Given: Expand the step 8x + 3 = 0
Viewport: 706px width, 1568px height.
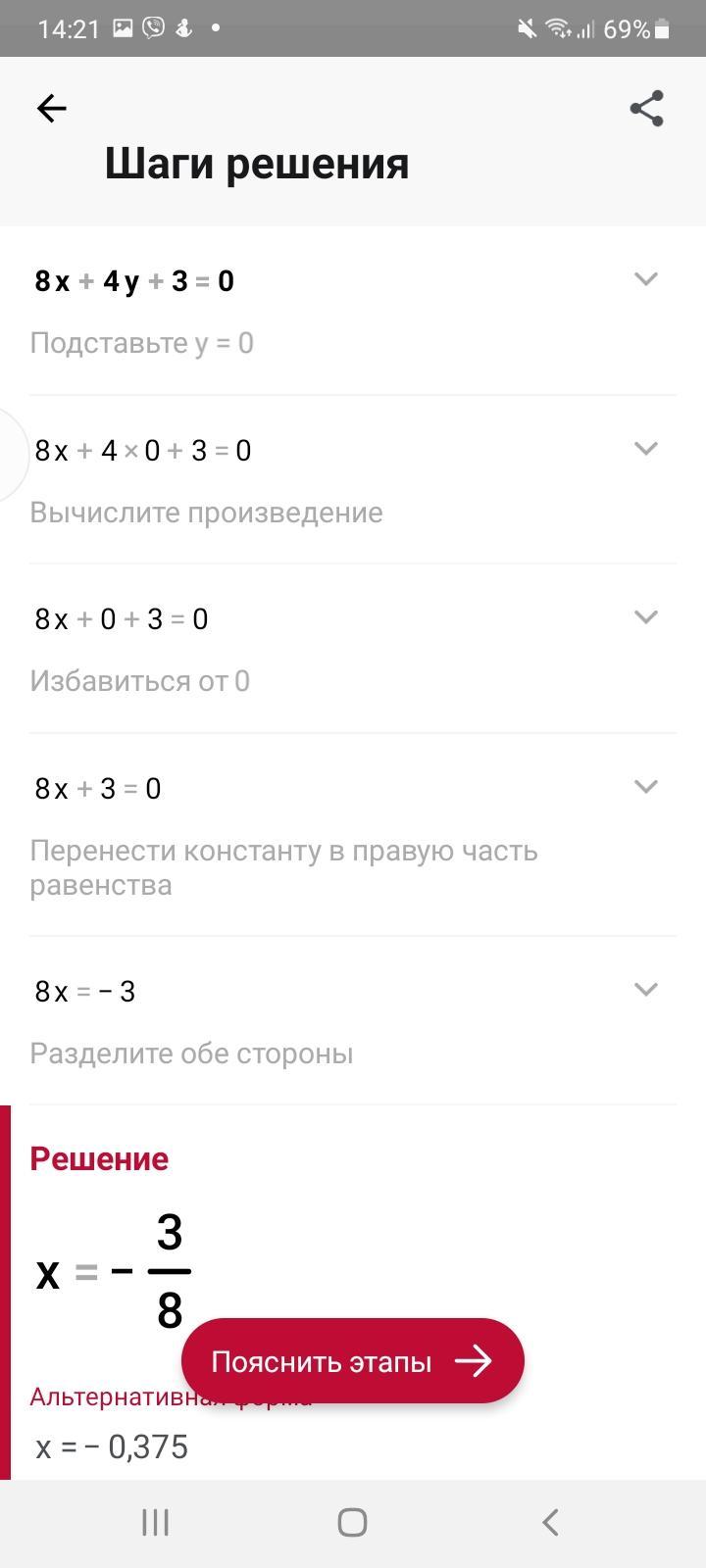Looking at the screenshot, I should pyautogui.click(x=645, y=787).
